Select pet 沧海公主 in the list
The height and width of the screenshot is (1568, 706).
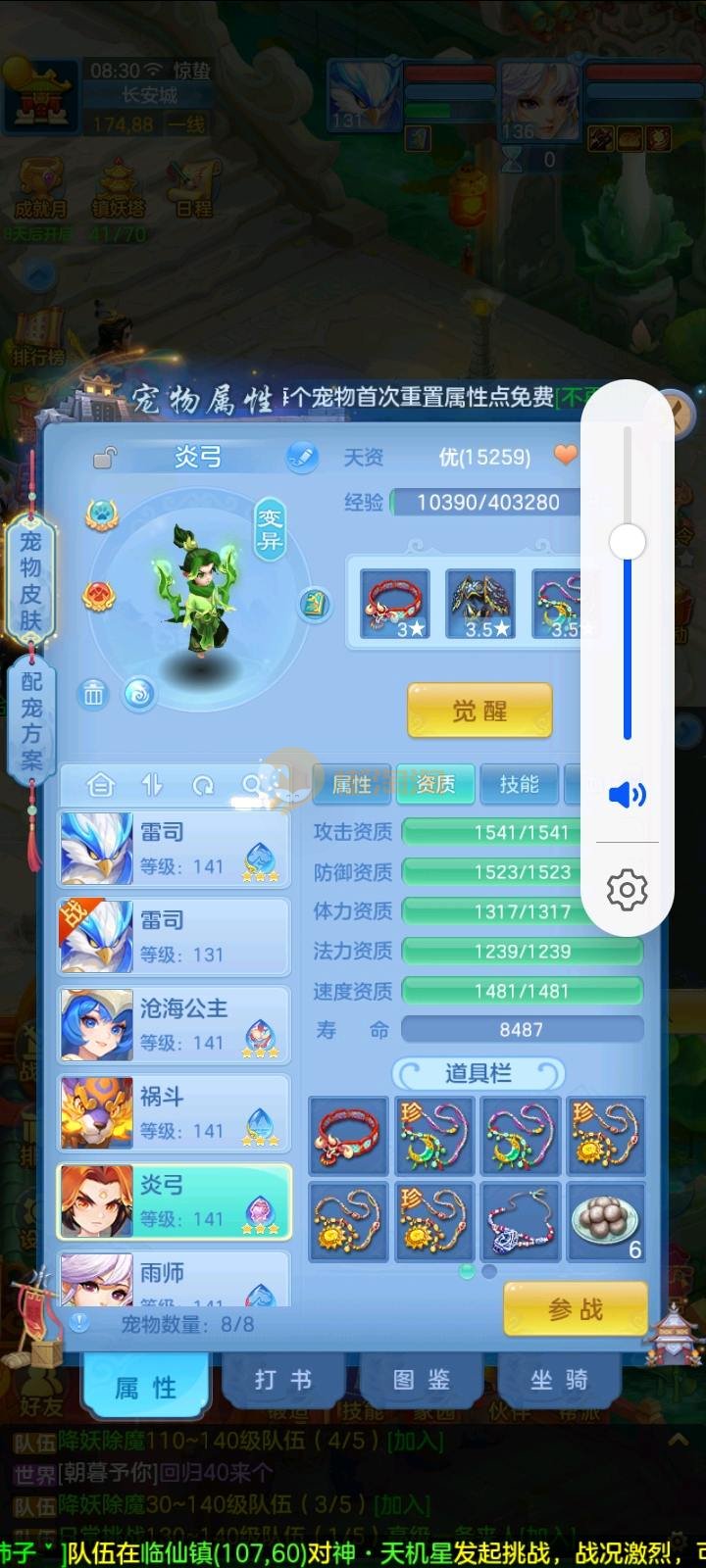tap(175, 1025)
